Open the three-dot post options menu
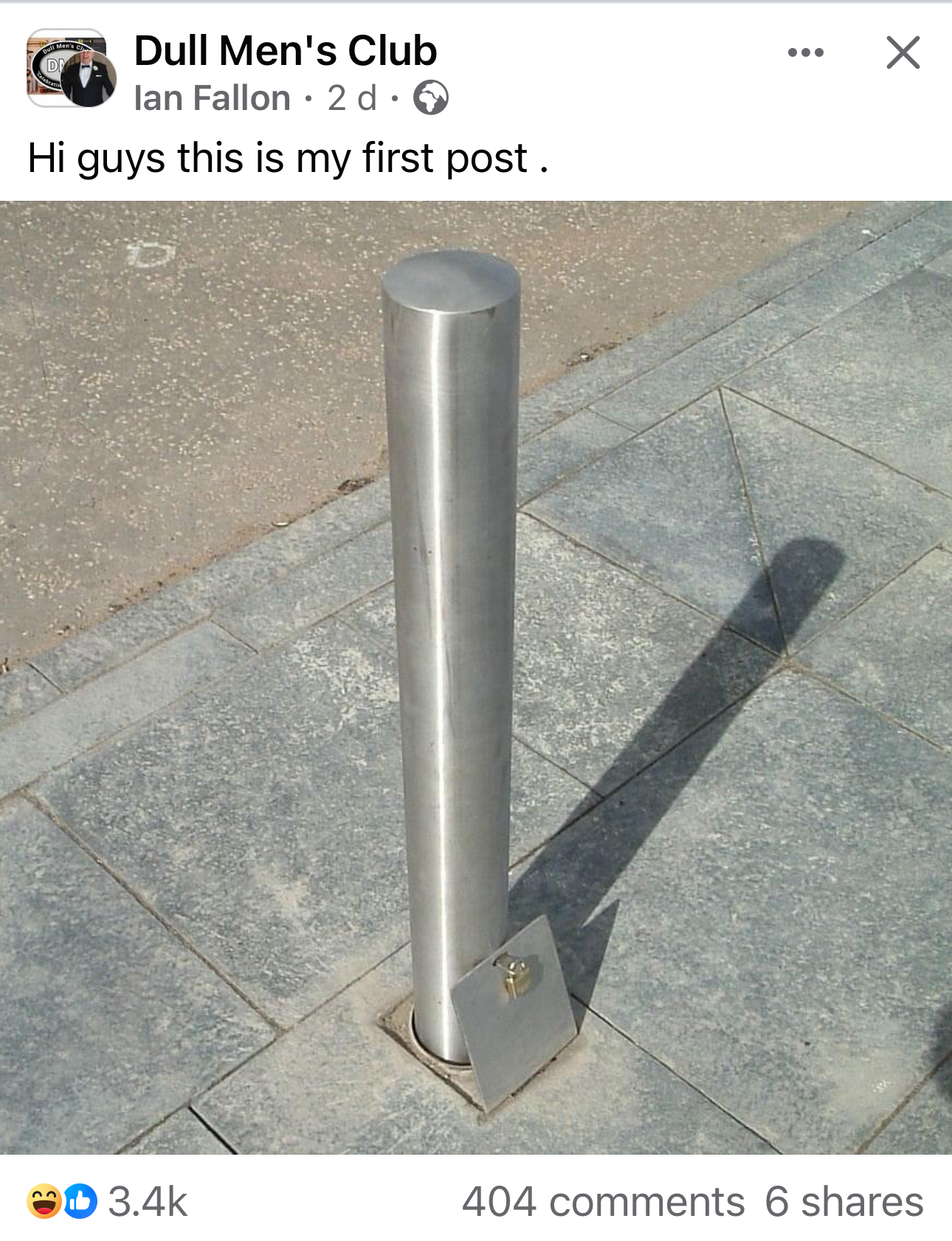952x1241 pixels. coord(805,52)
